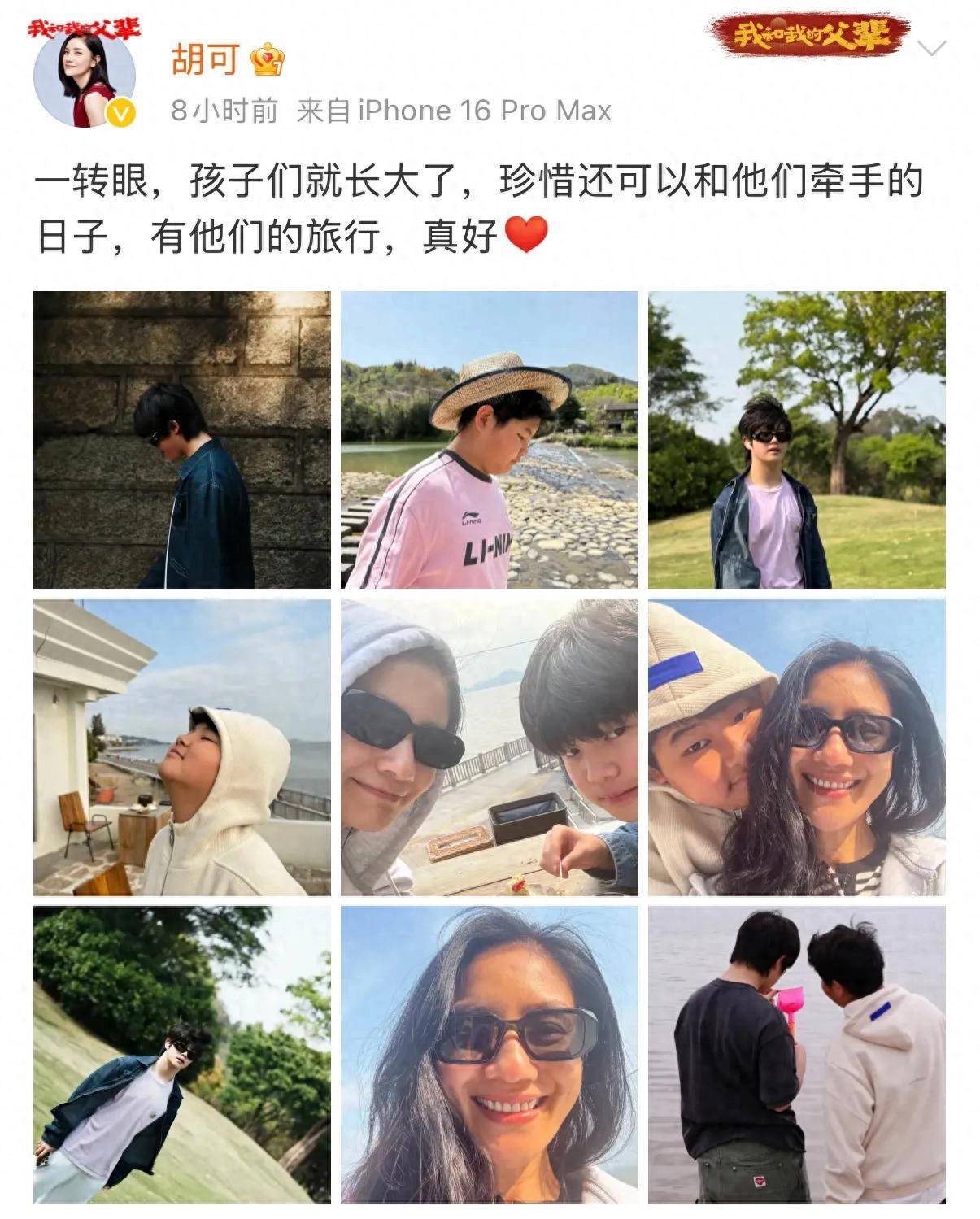Open photo of boy by stone wall
The height and width of the screenshot is (1219, 980).
tap(181, 439)
